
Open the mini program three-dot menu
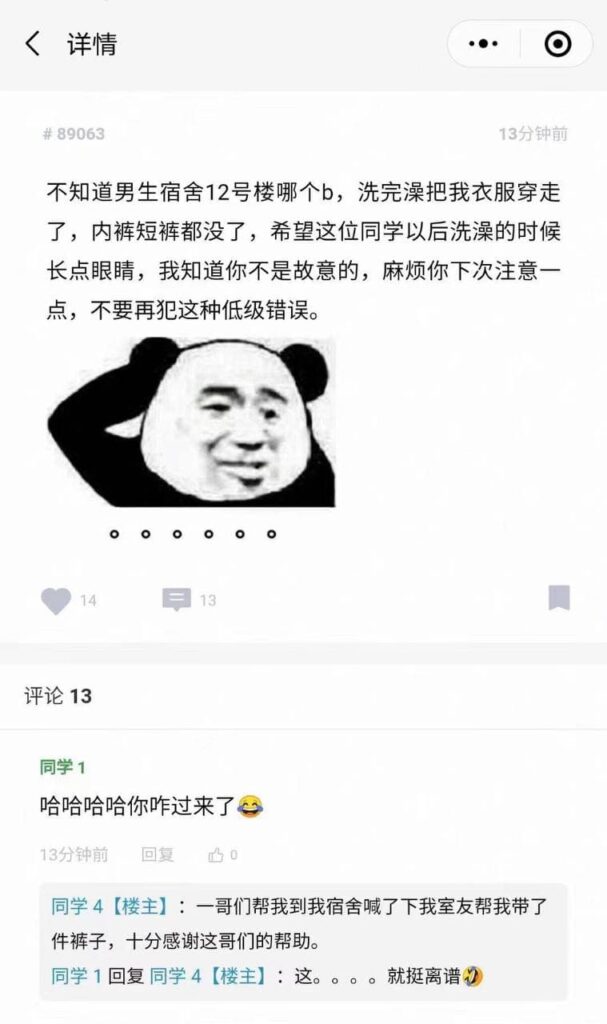[x=484, y=44]
